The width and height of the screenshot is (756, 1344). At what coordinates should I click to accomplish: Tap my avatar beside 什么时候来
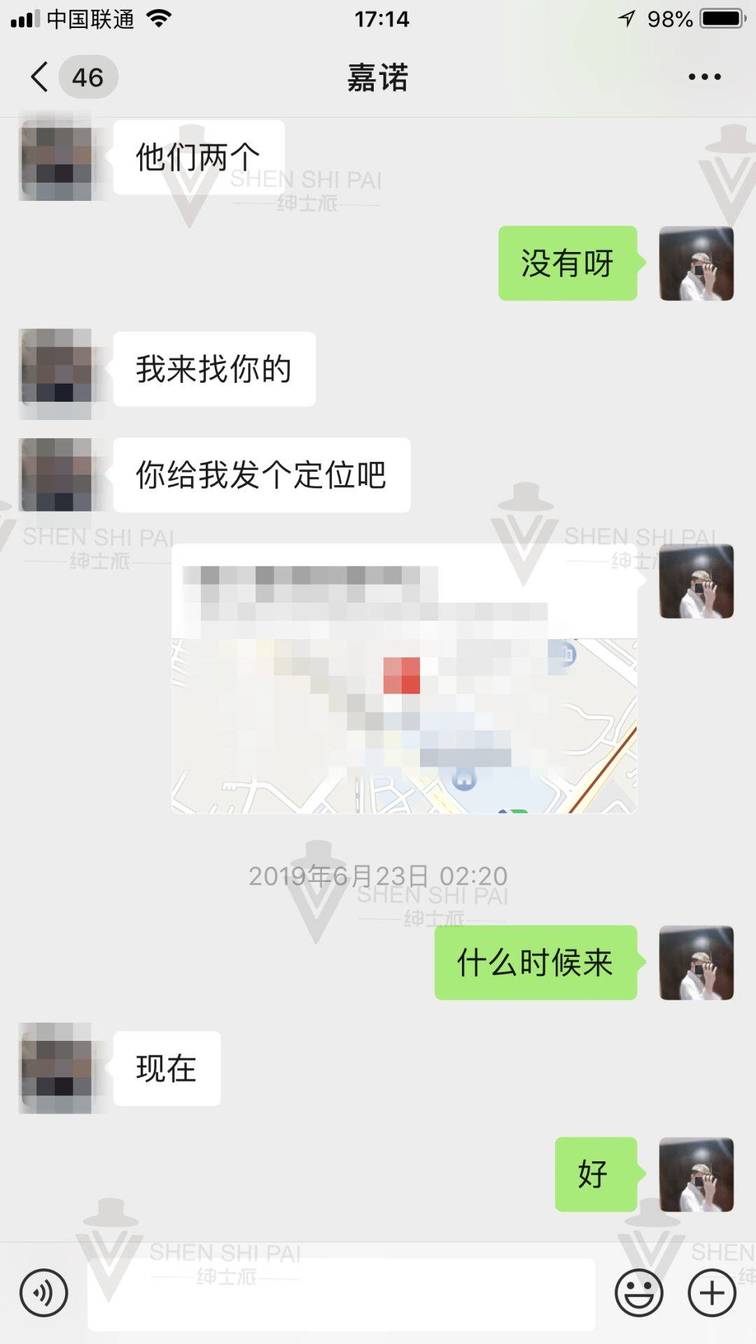(696, 962)
